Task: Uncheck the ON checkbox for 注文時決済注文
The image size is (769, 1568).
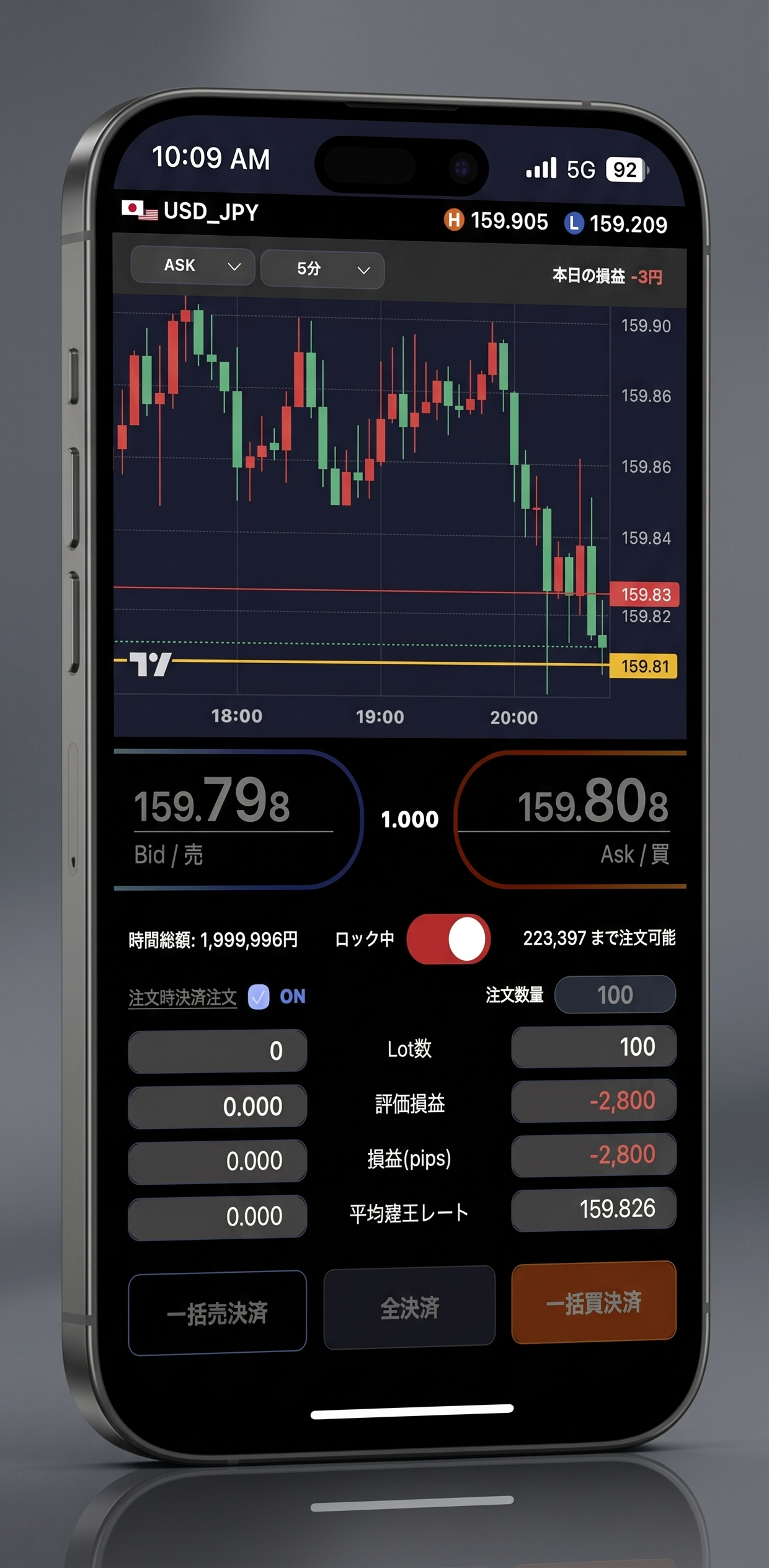Action: point(259,997)
